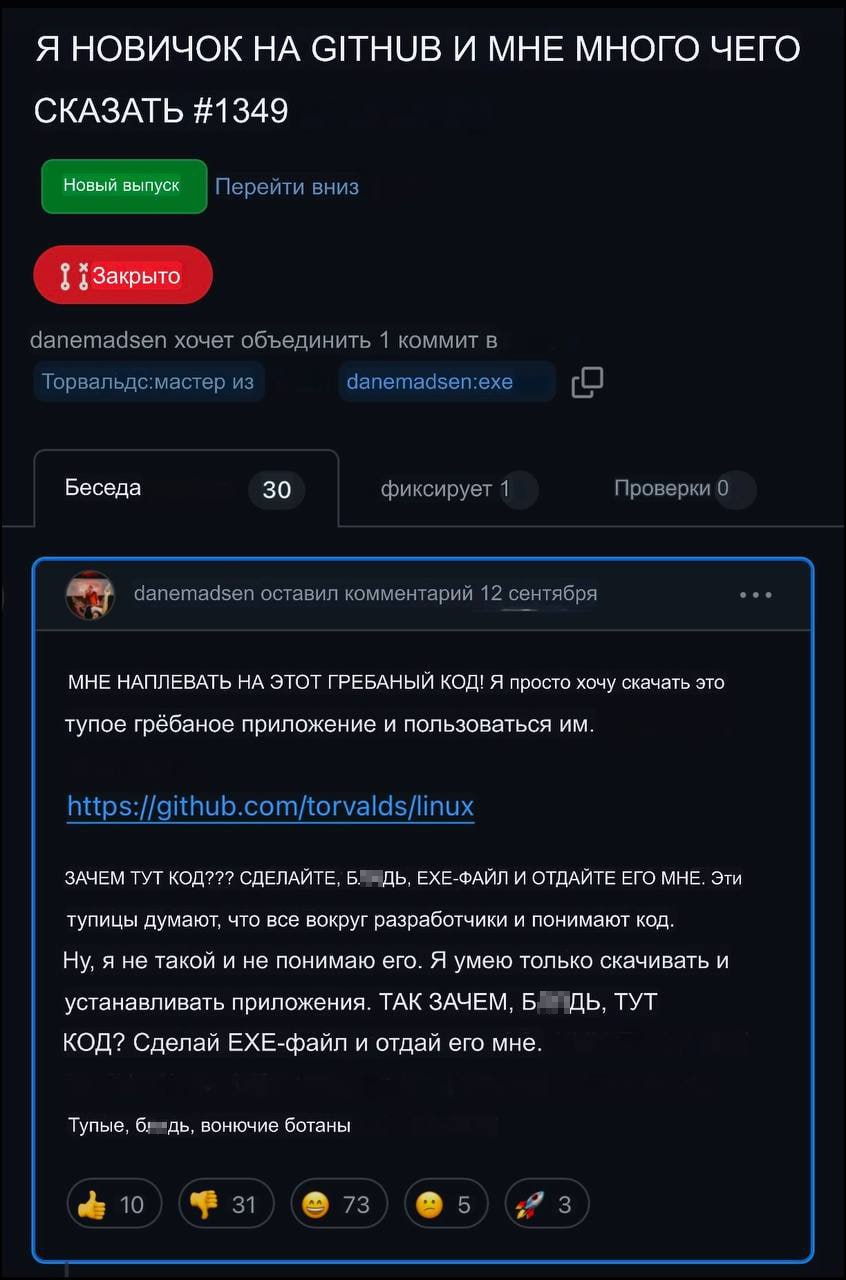Open the Торвальдс:мастер base branch link
Image resolution: width=846 pixels, height=1280 pixels.
[x=148, y=381]
